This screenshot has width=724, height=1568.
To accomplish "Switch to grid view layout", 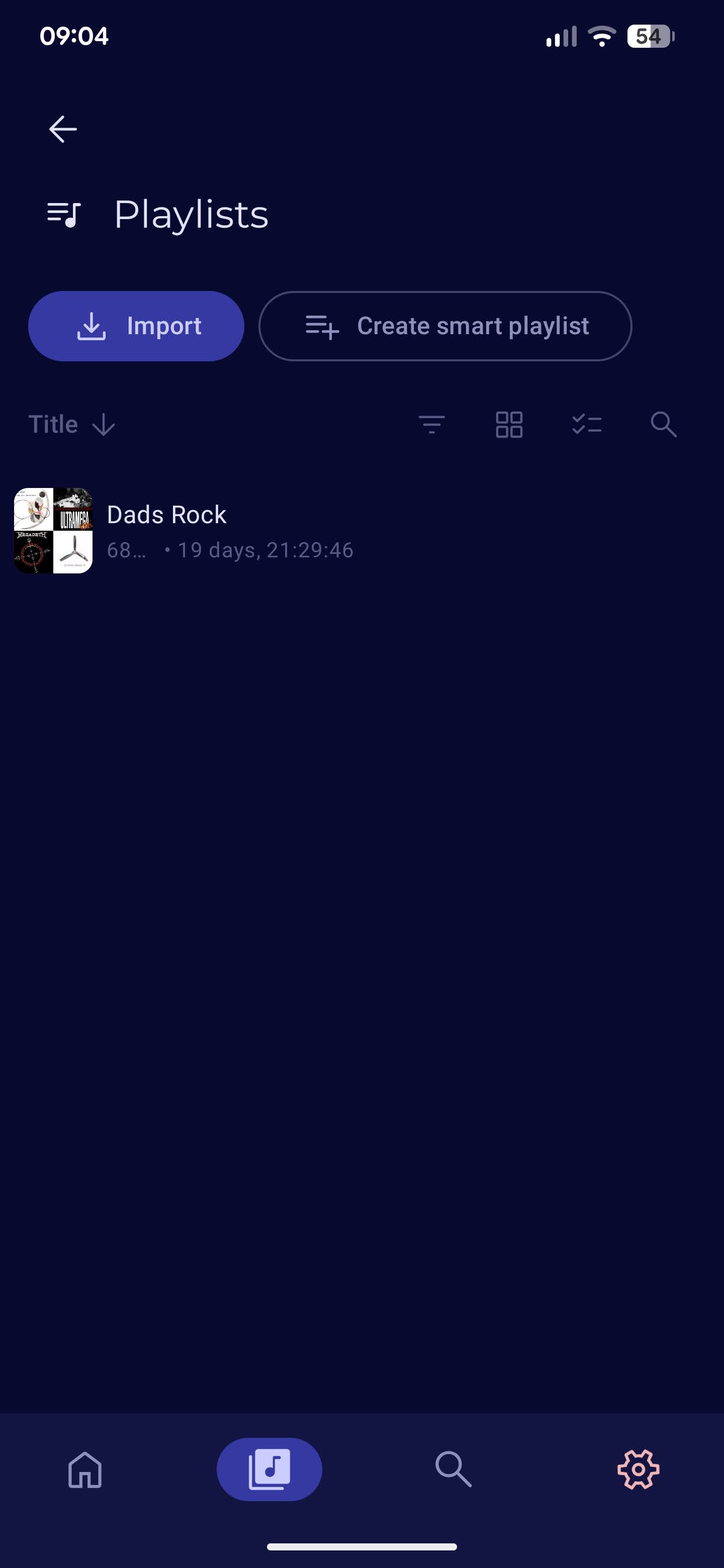I will (x=509, y=424).
